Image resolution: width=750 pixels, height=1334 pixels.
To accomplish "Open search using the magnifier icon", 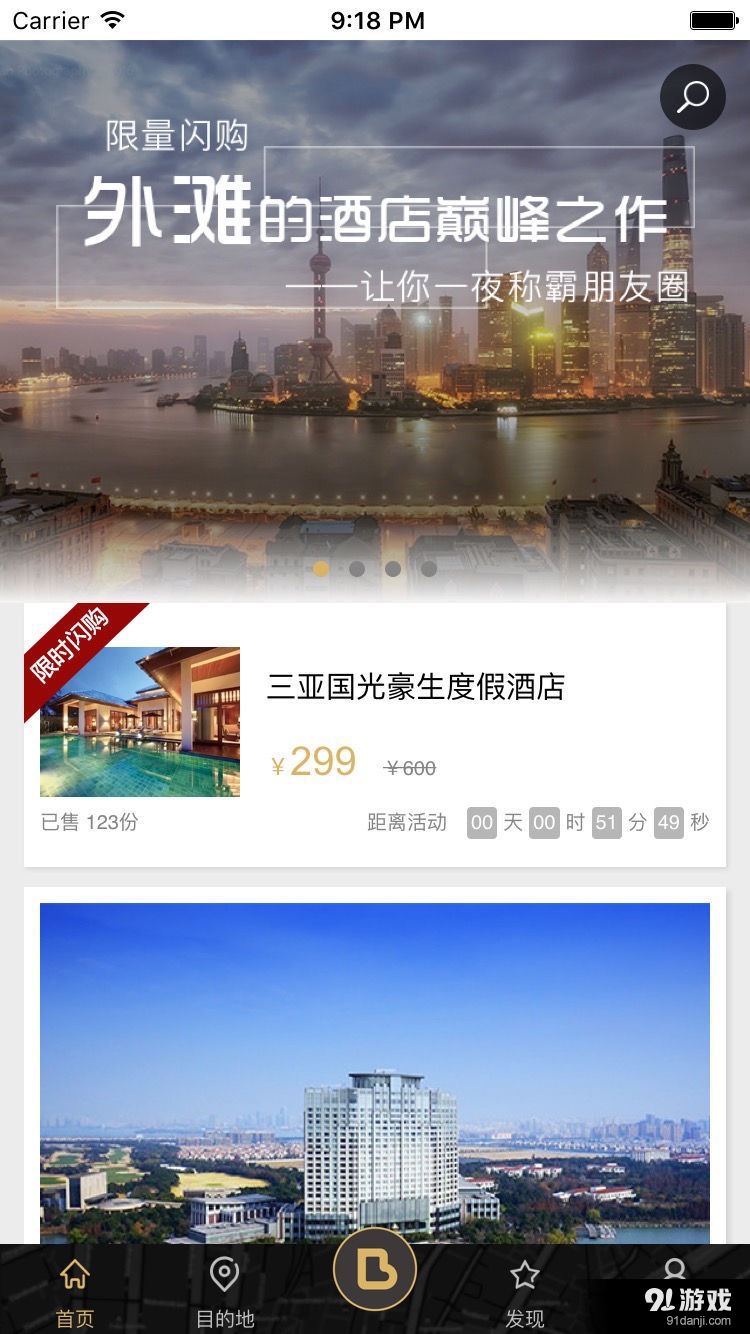I will (692, 96).
